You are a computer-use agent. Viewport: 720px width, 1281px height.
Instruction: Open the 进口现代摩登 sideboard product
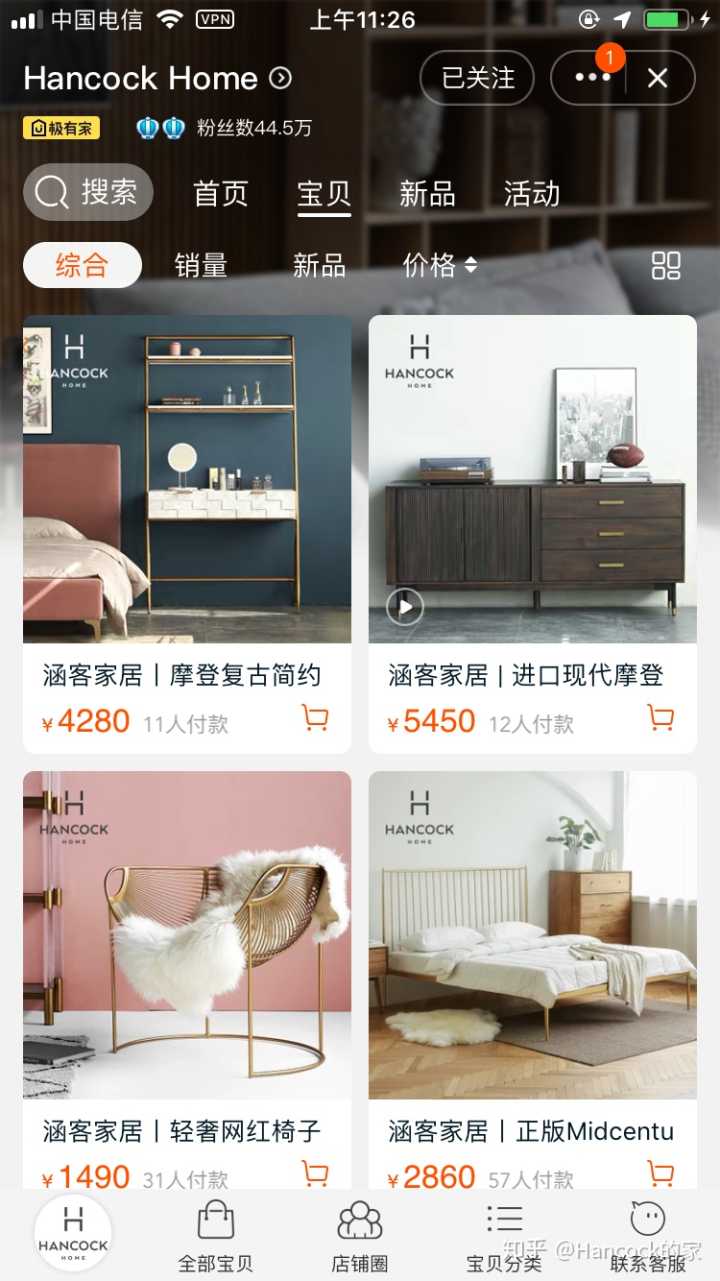click(532, 480)
